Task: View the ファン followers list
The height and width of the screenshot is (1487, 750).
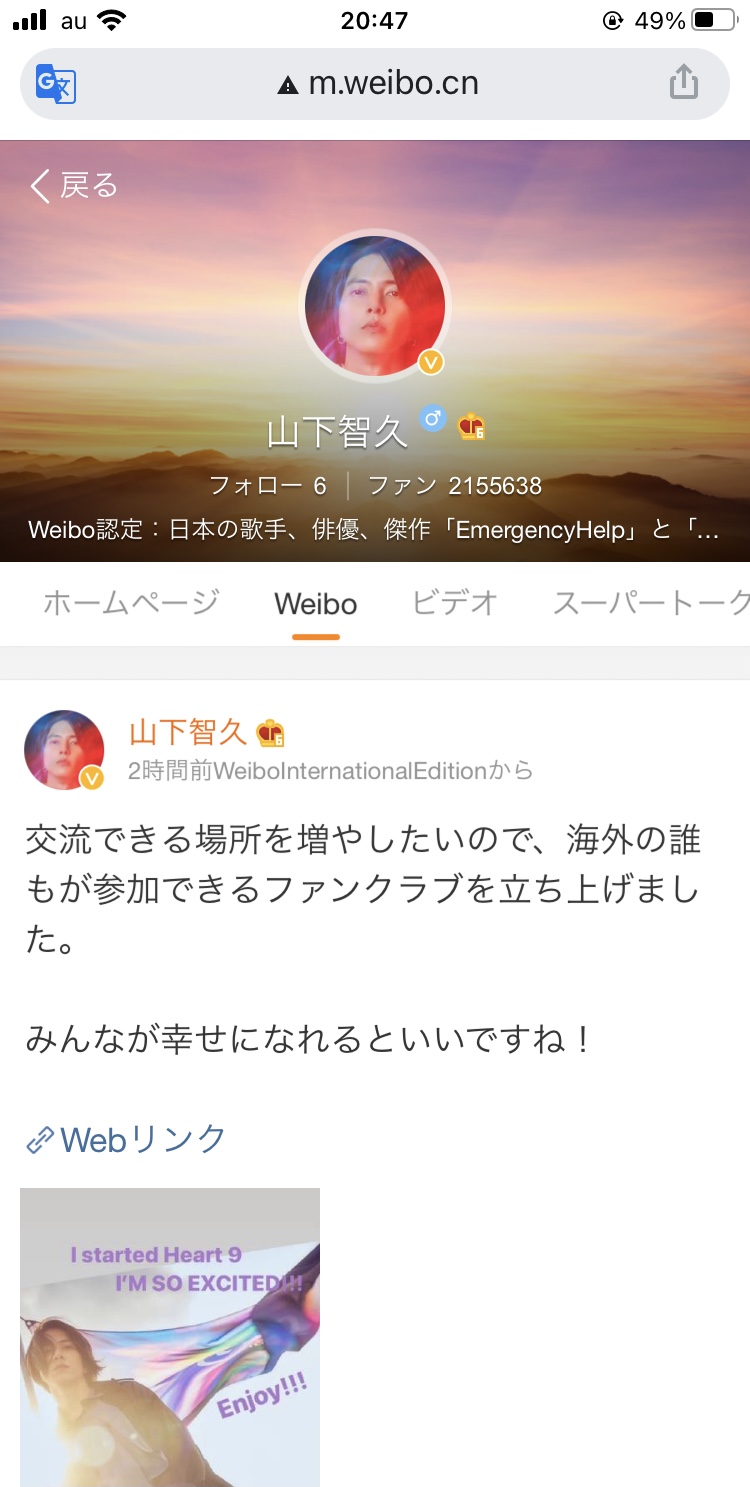Action: [x=455, y=486]
